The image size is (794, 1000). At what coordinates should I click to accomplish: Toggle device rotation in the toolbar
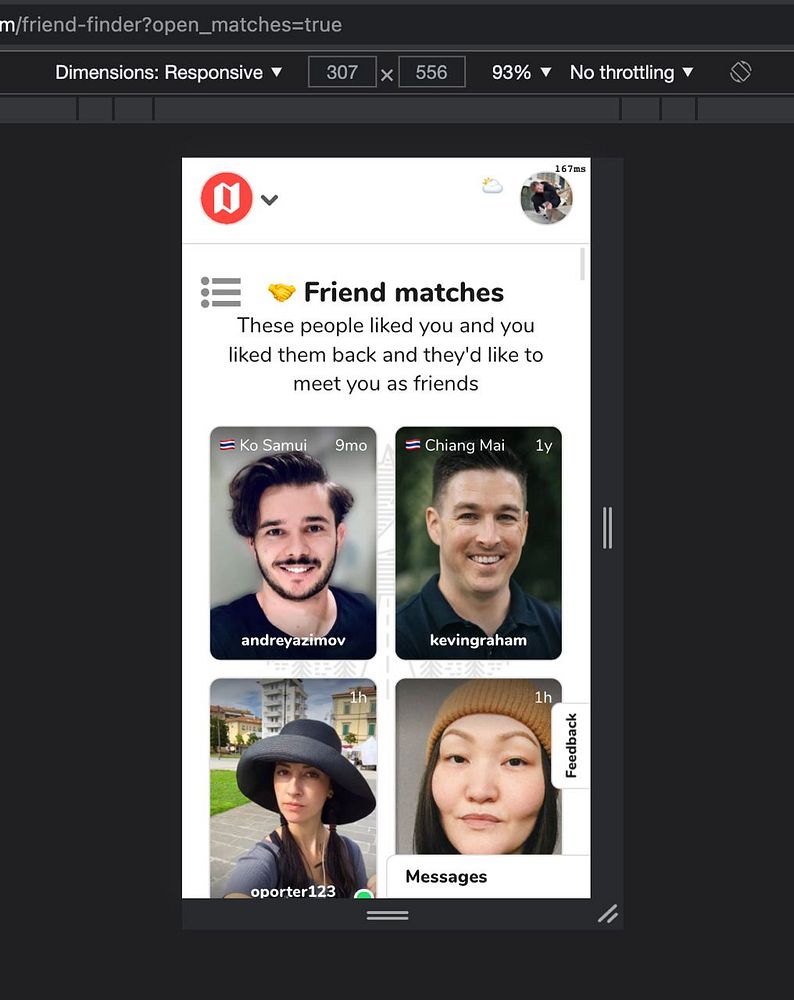click(740, 72)
